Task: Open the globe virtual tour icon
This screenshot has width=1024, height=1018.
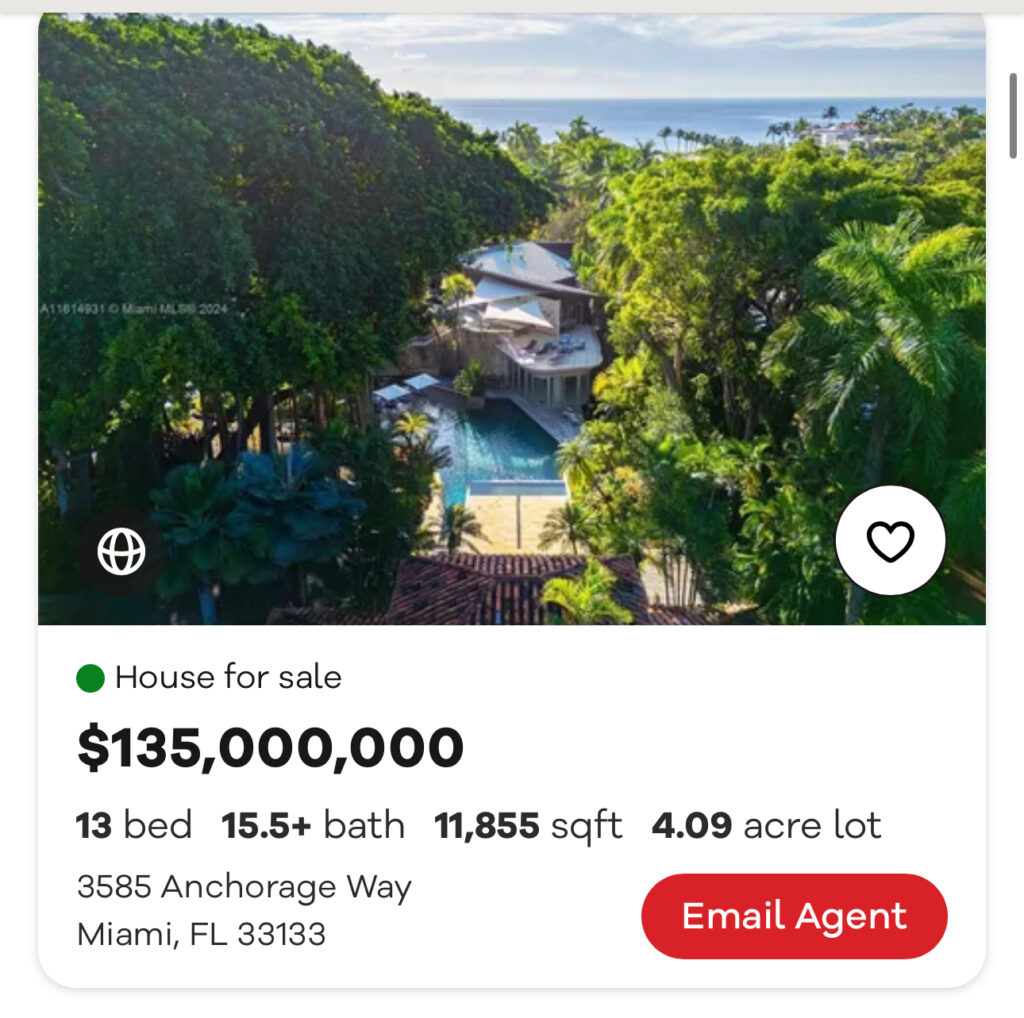Action: pyautogui.click(x=121, y=551)
